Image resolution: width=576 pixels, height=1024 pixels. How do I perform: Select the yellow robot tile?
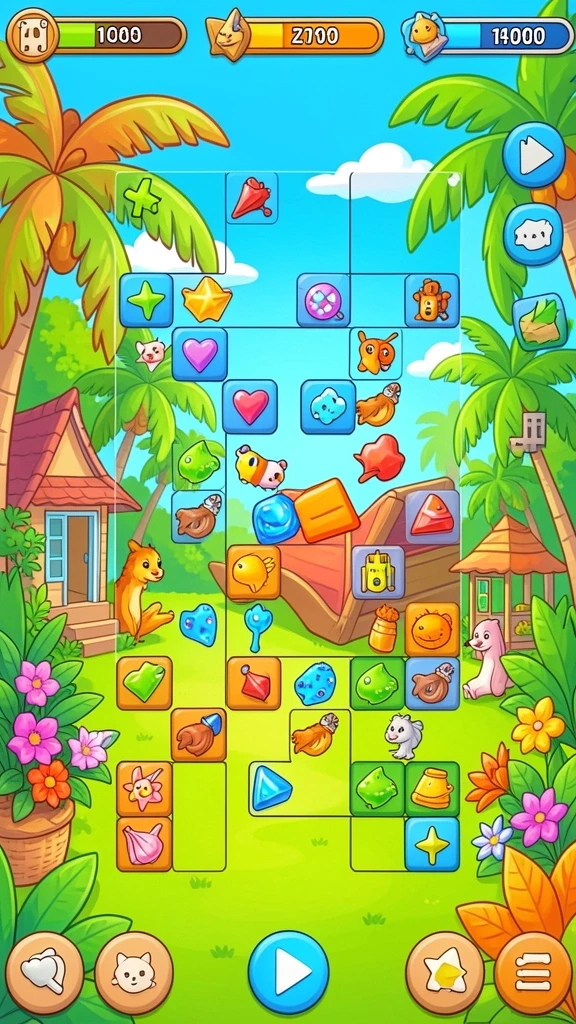coord(379,572)
